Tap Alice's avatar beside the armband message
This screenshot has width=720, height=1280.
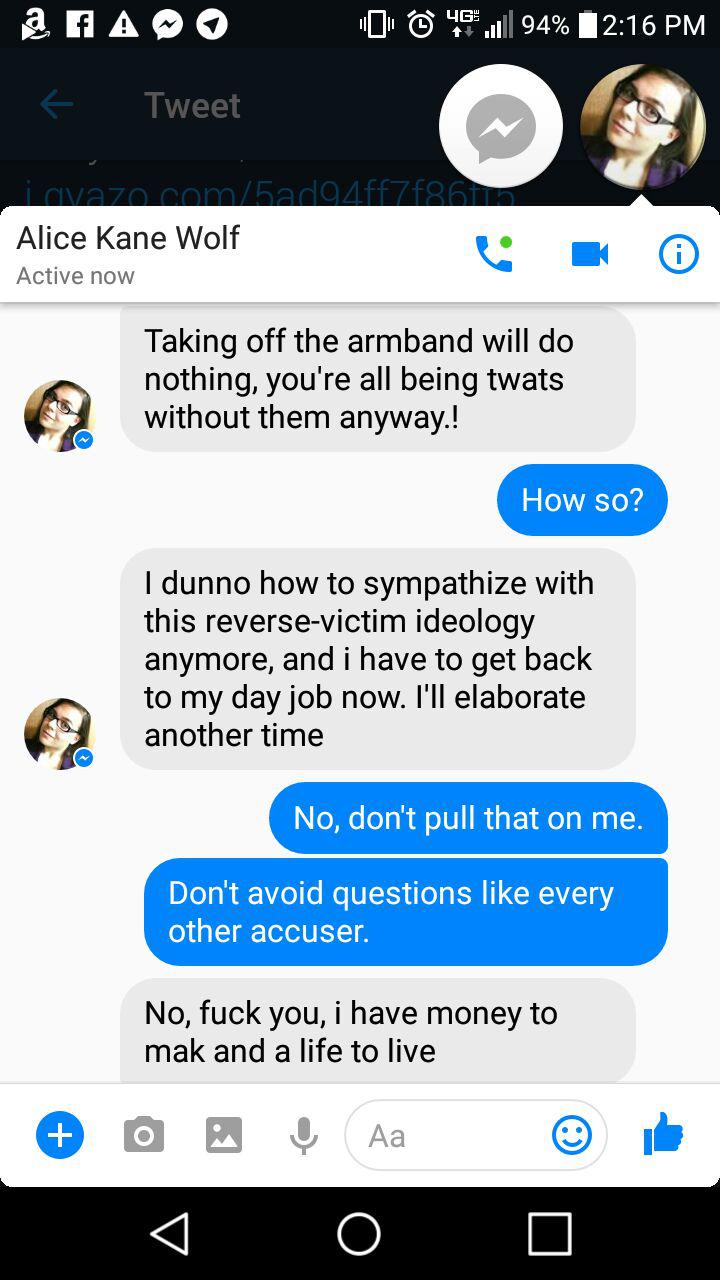point(60,415)
